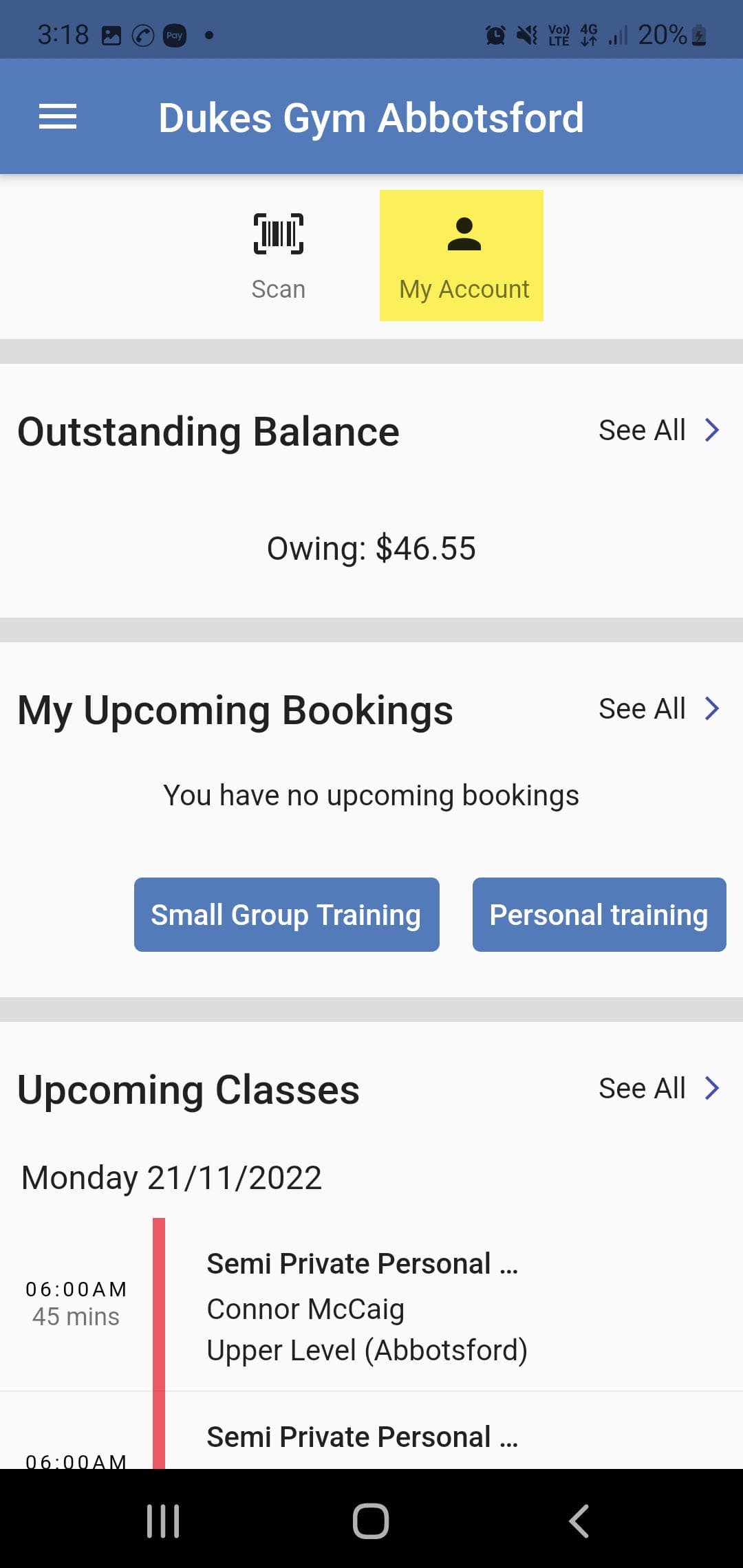Open the Owing $46.55 balance details
Screen dimensions: 743x1568
[x=371, y=548]
